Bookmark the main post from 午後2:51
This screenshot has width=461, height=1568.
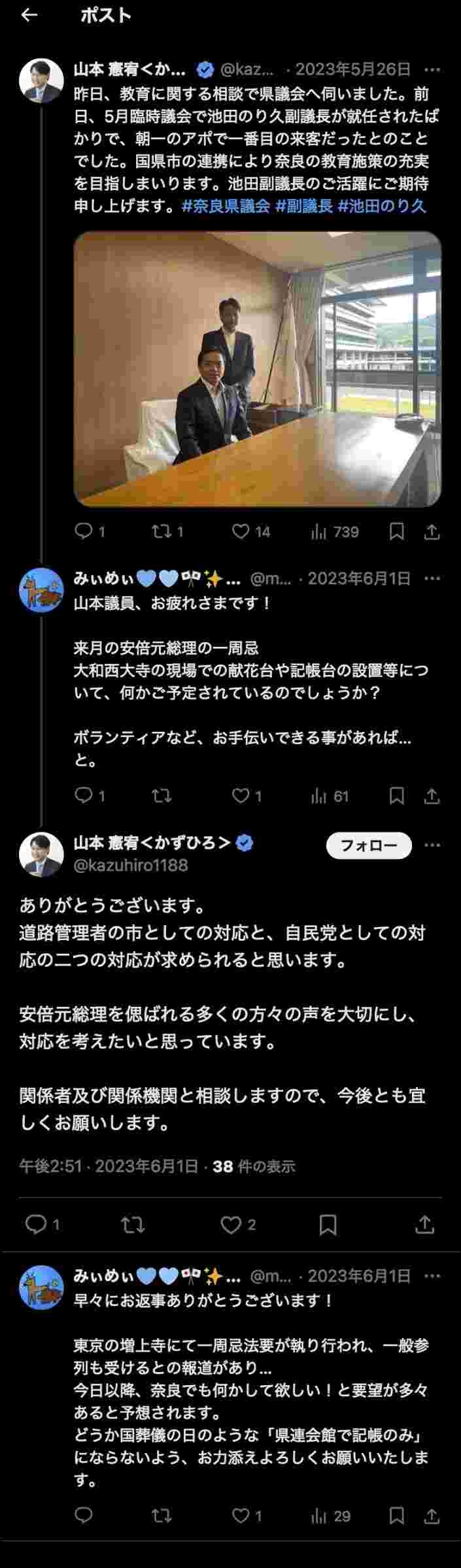tap(328, 1224)
